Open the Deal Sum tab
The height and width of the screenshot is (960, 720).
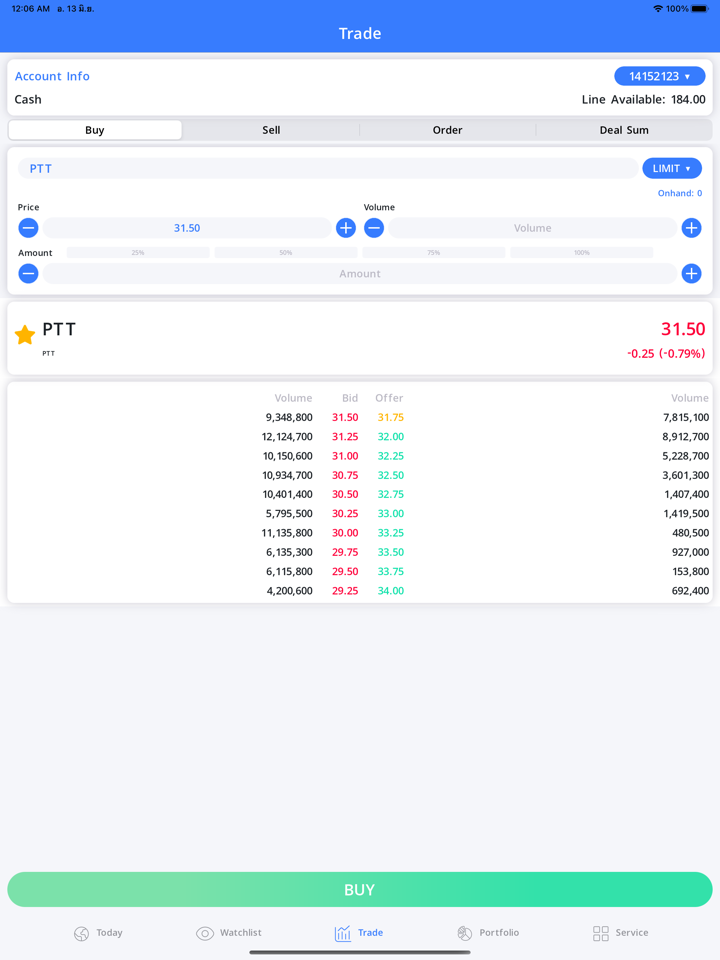pyautogui.click(x=624, y=130)
